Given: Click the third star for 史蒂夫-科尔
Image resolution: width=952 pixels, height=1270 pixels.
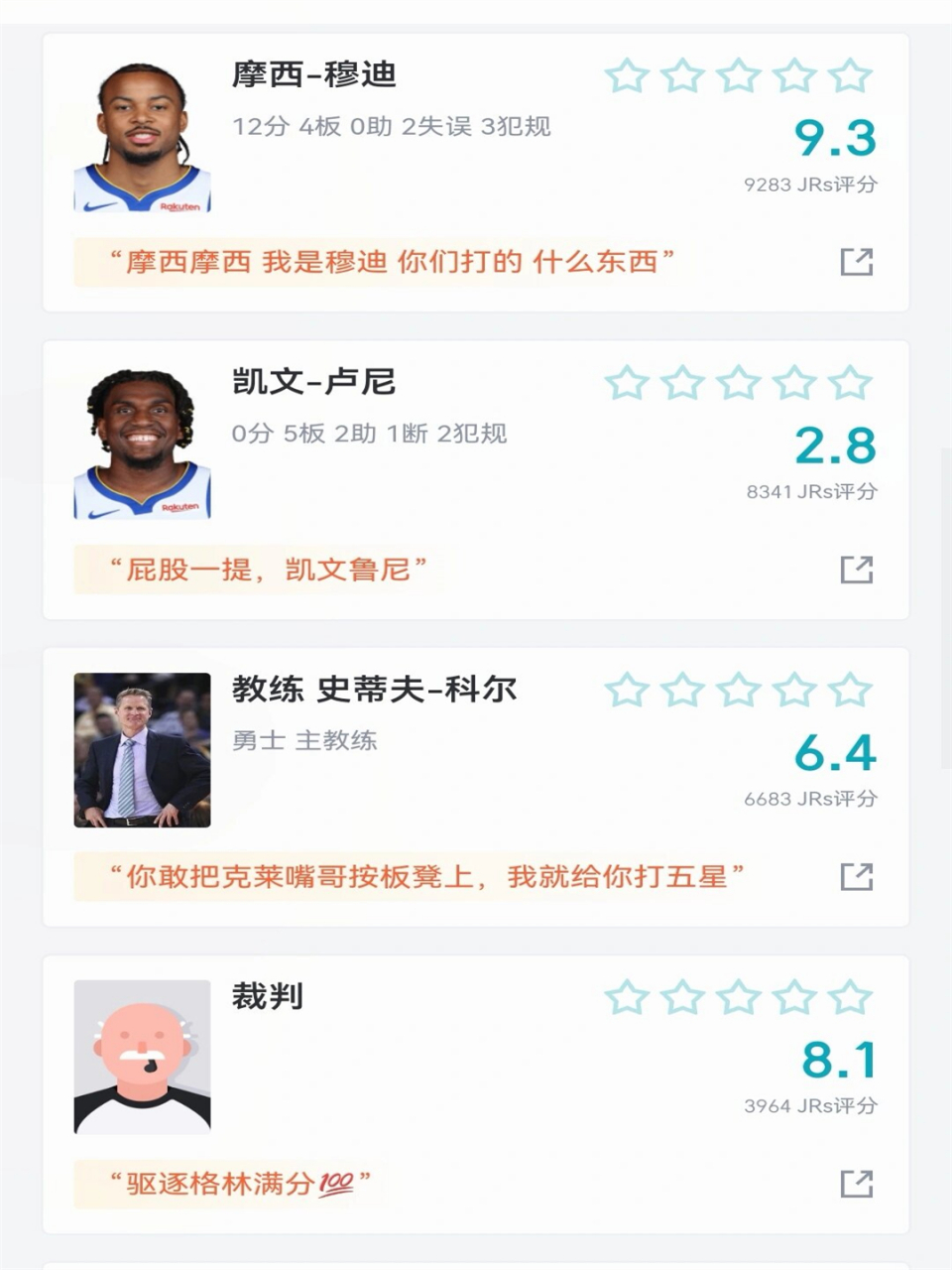Looking at the screenshot, I should (x=739, y=693).
